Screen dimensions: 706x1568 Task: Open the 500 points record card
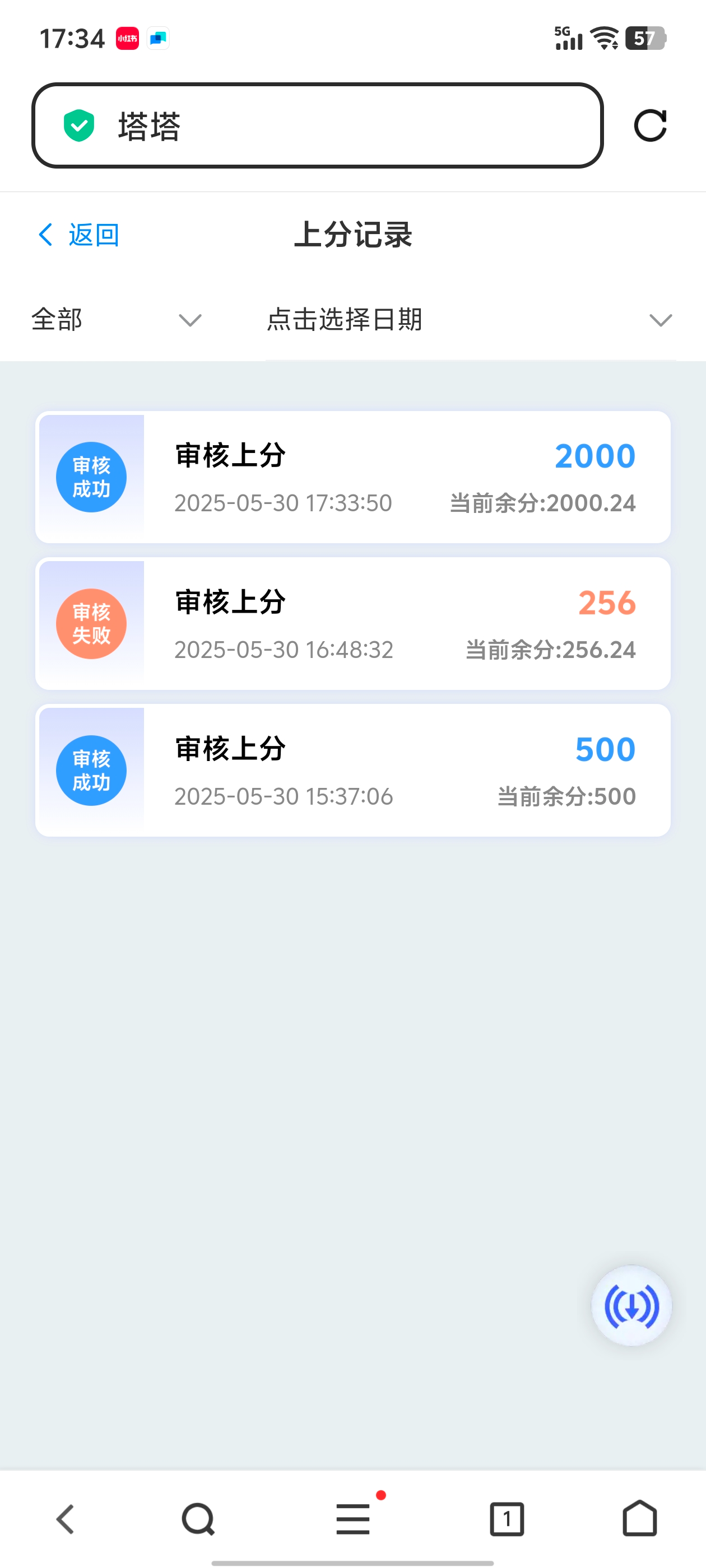[352, 771]
